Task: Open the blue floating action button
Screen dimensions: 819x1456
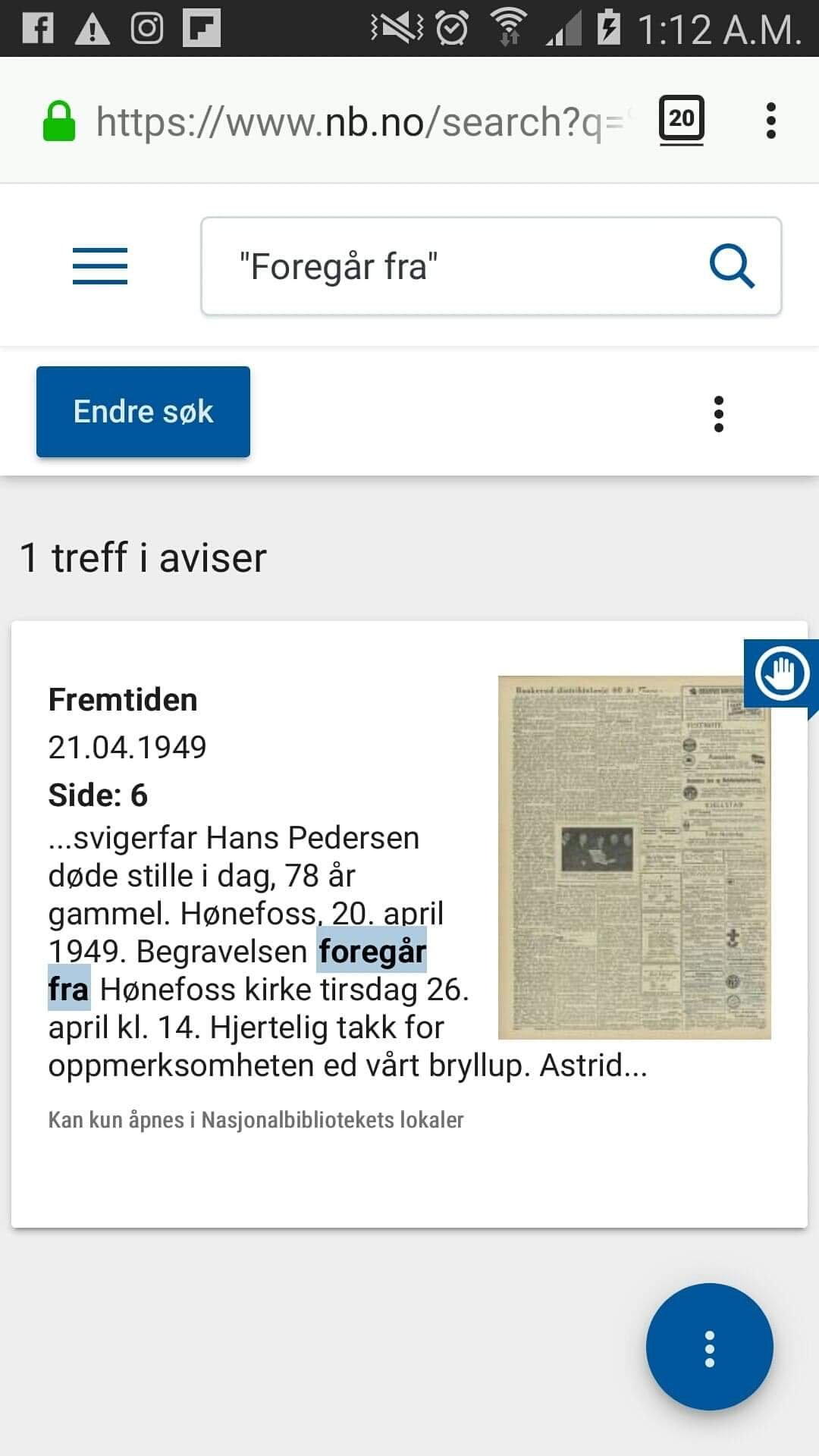Action: tap(710, 1347)
